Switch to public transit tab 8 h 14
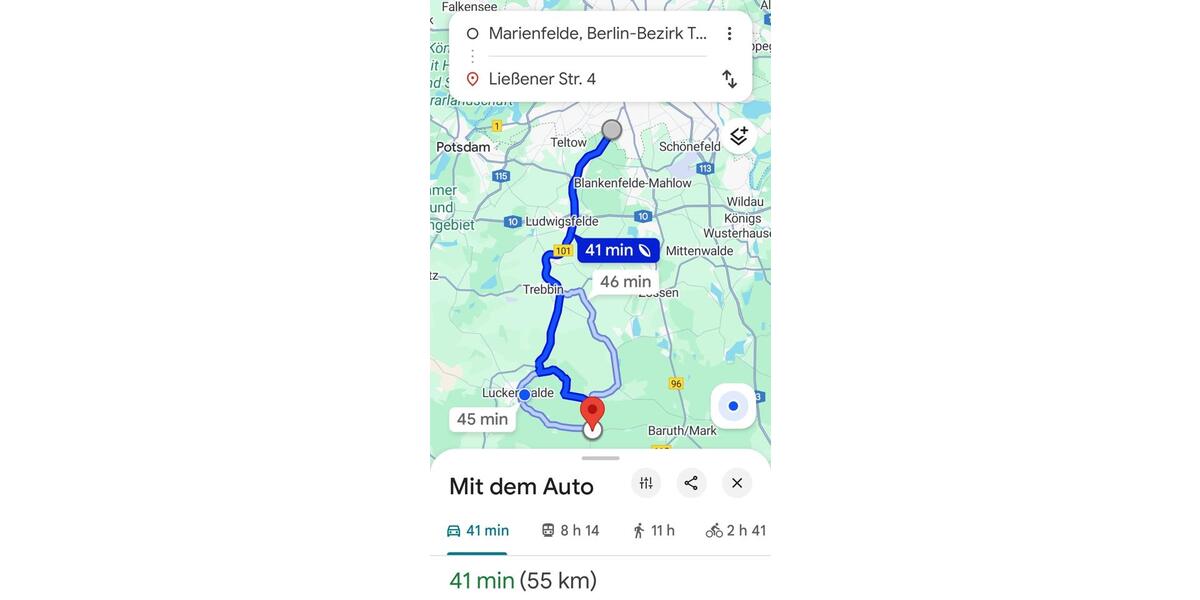The image size is (1200, 600). click(570, 531)
